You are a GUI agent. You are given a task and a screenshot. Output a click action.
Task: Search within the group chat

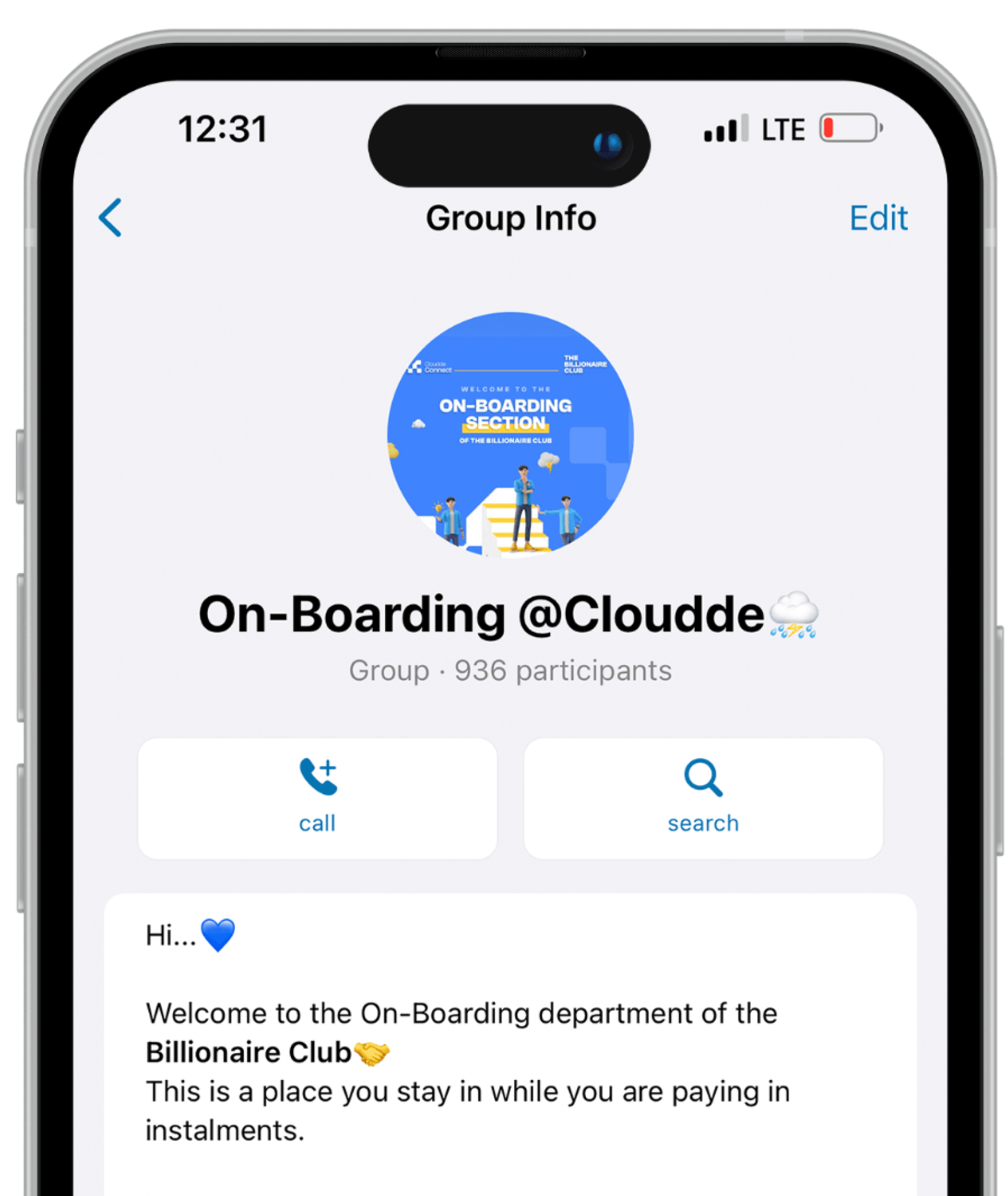click(x=702, y=797)
